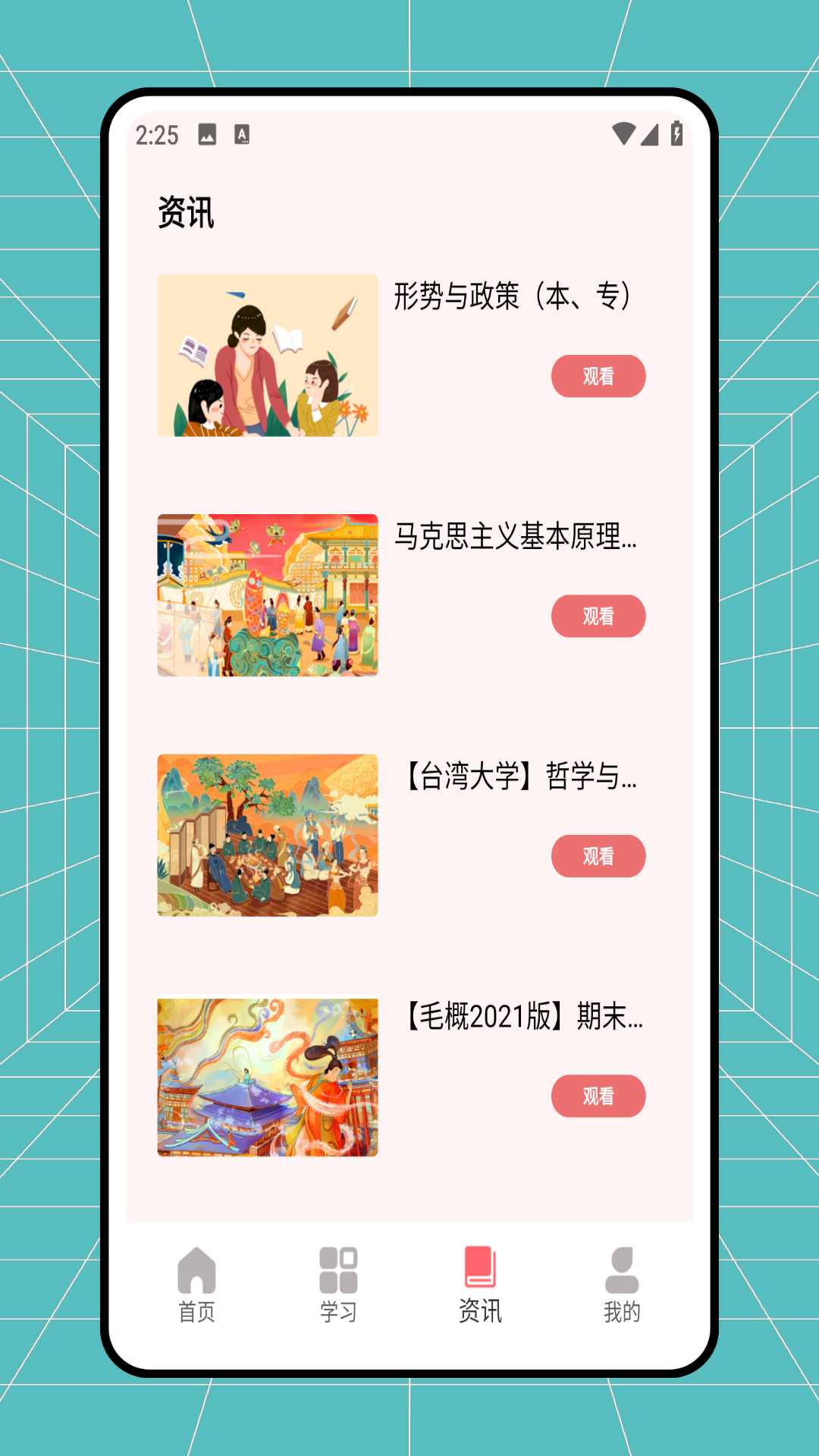The height and width of the screenshot is (1456, 819).
Task: Open the 形势与政策（本、专）course title
Action: click(515, 296)
